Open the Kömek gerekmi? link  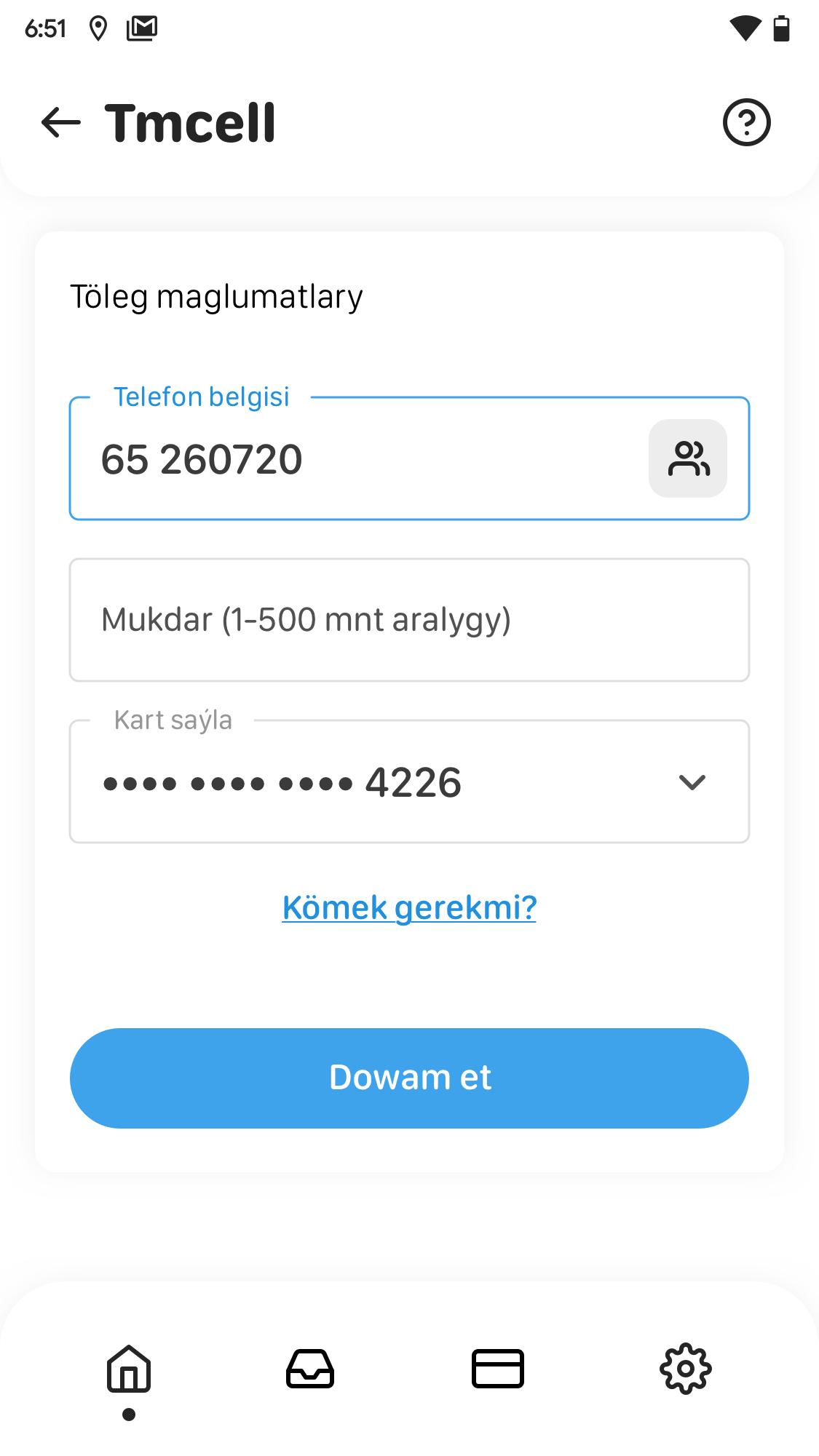pyautogui.click(x=408, y=907)
